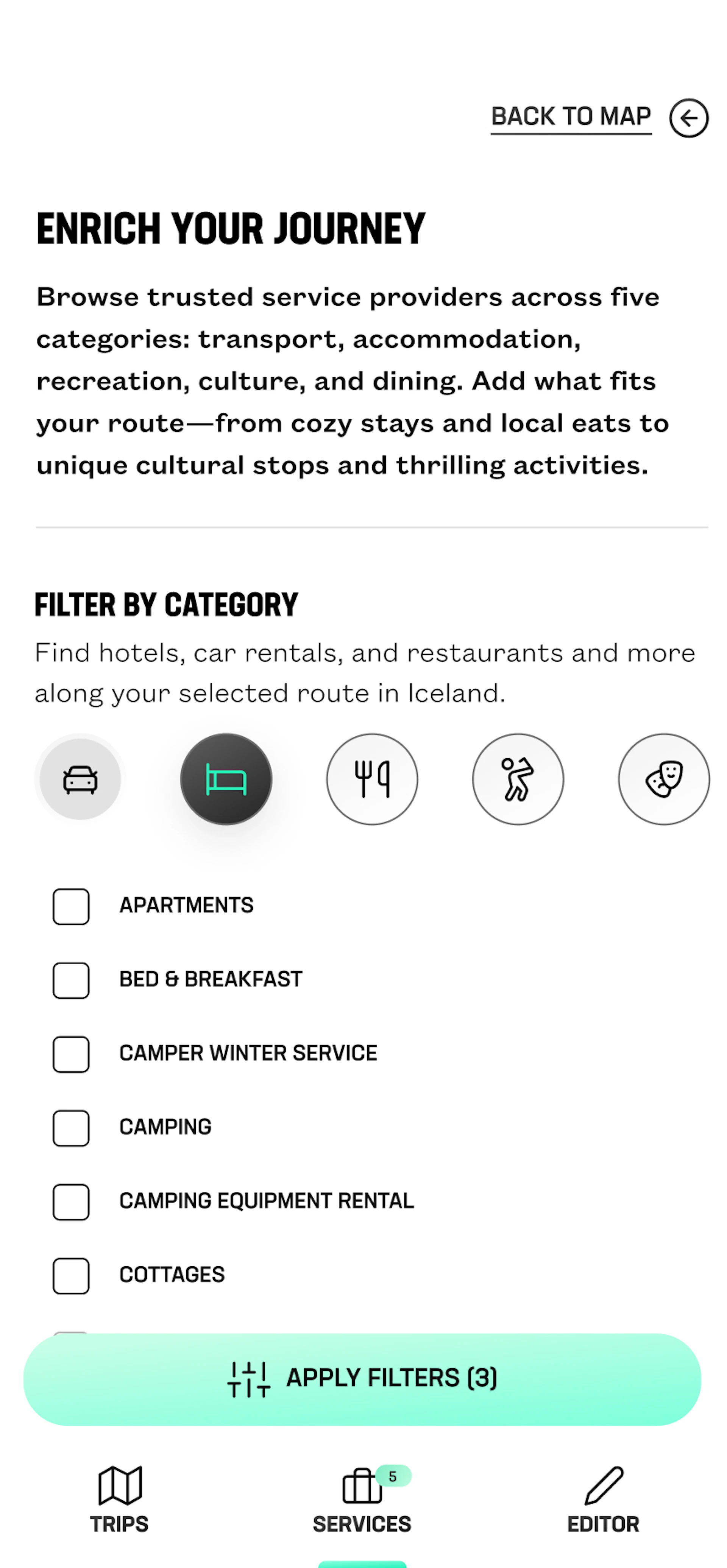Image resolution: width=727 pixels, height=1568 pixels.
Task: Select the culture theater masks category
Action: [664, 779]
